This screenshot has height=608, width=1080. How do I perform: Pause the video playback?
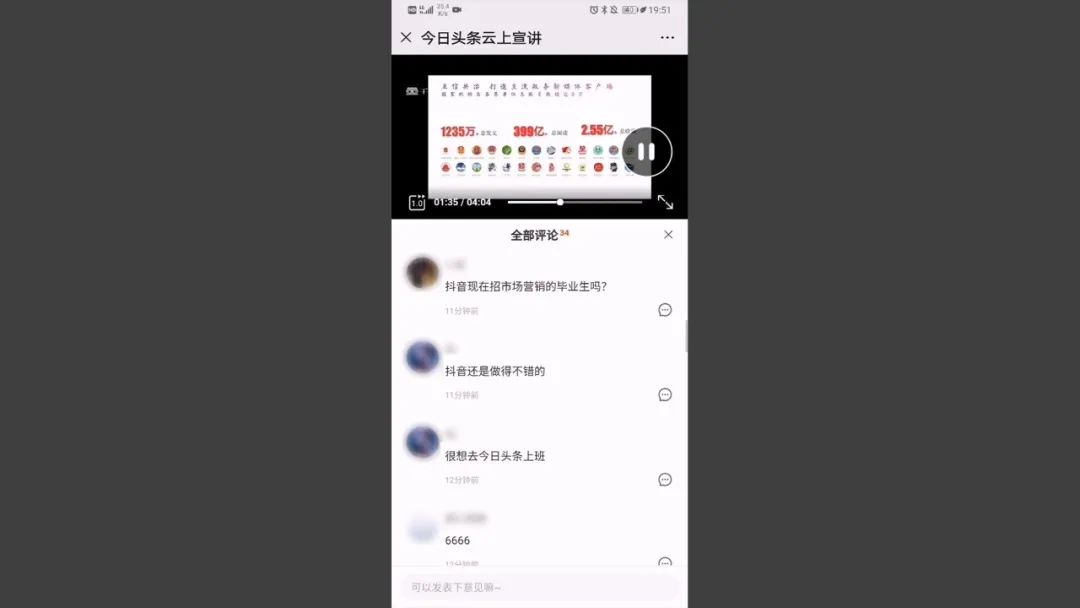(646, 152)
